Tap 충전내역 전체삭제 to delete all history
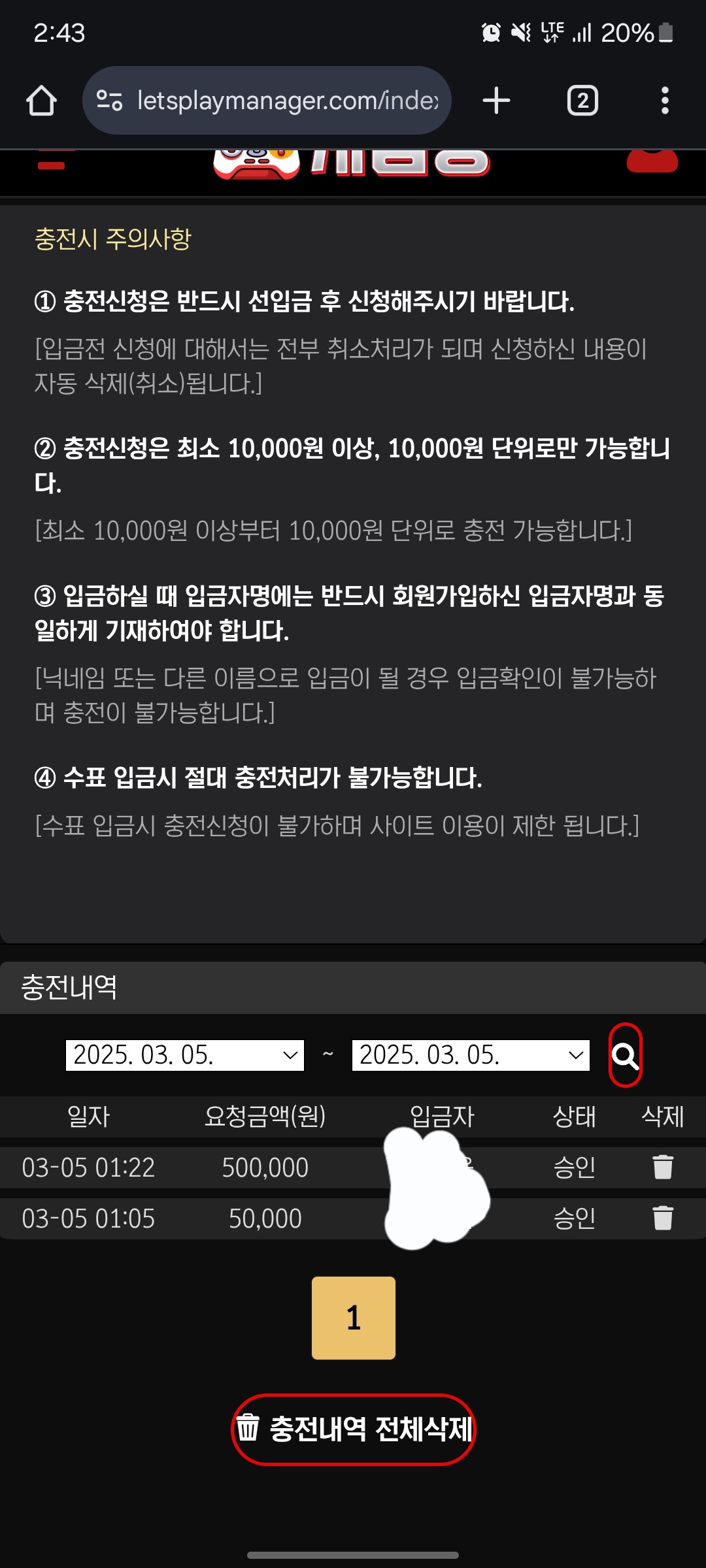The width and height of the screenshot is (706, 1568). point(354,1429)
